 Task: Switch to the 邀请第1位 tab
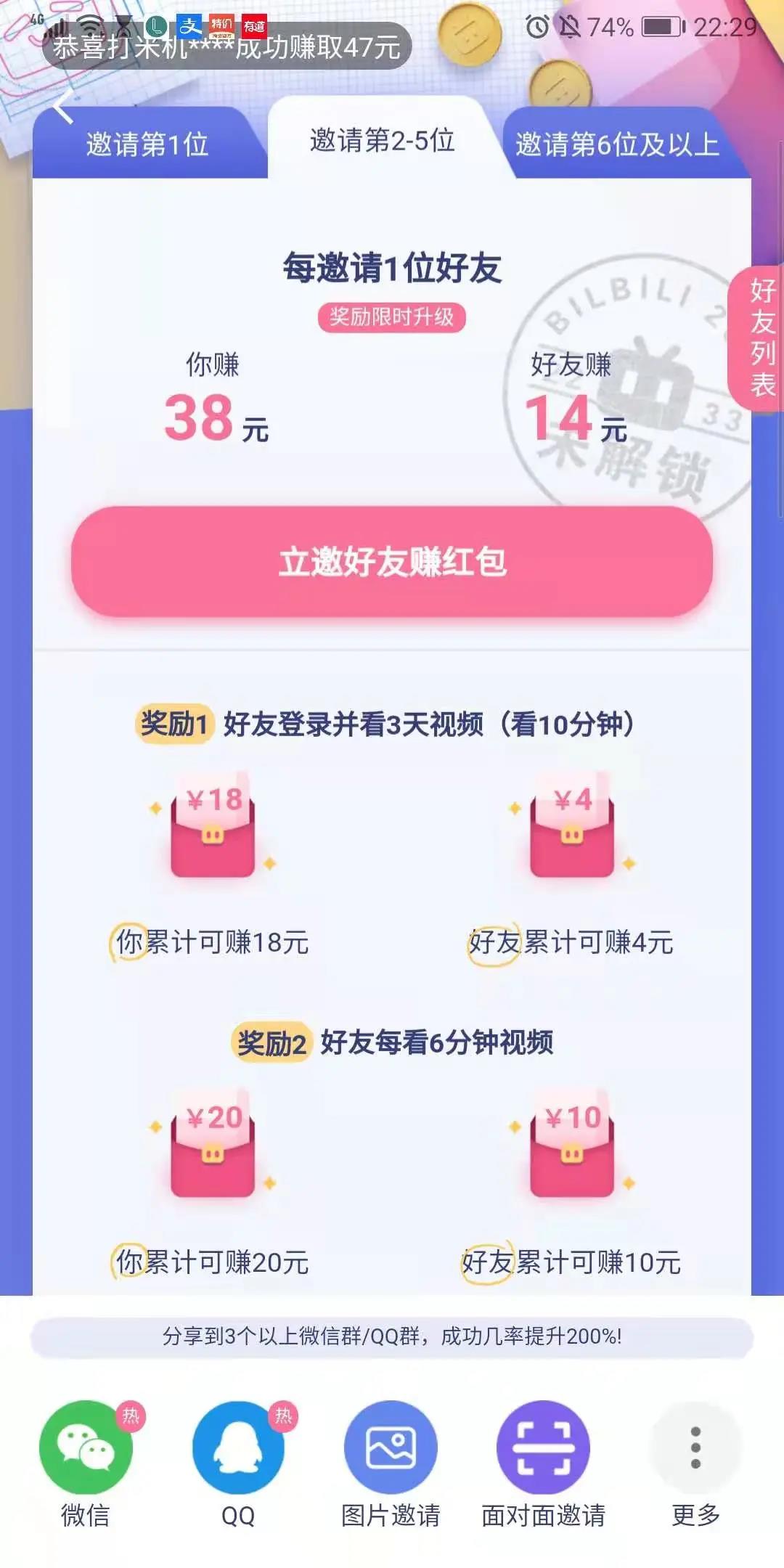click(147, 144)
